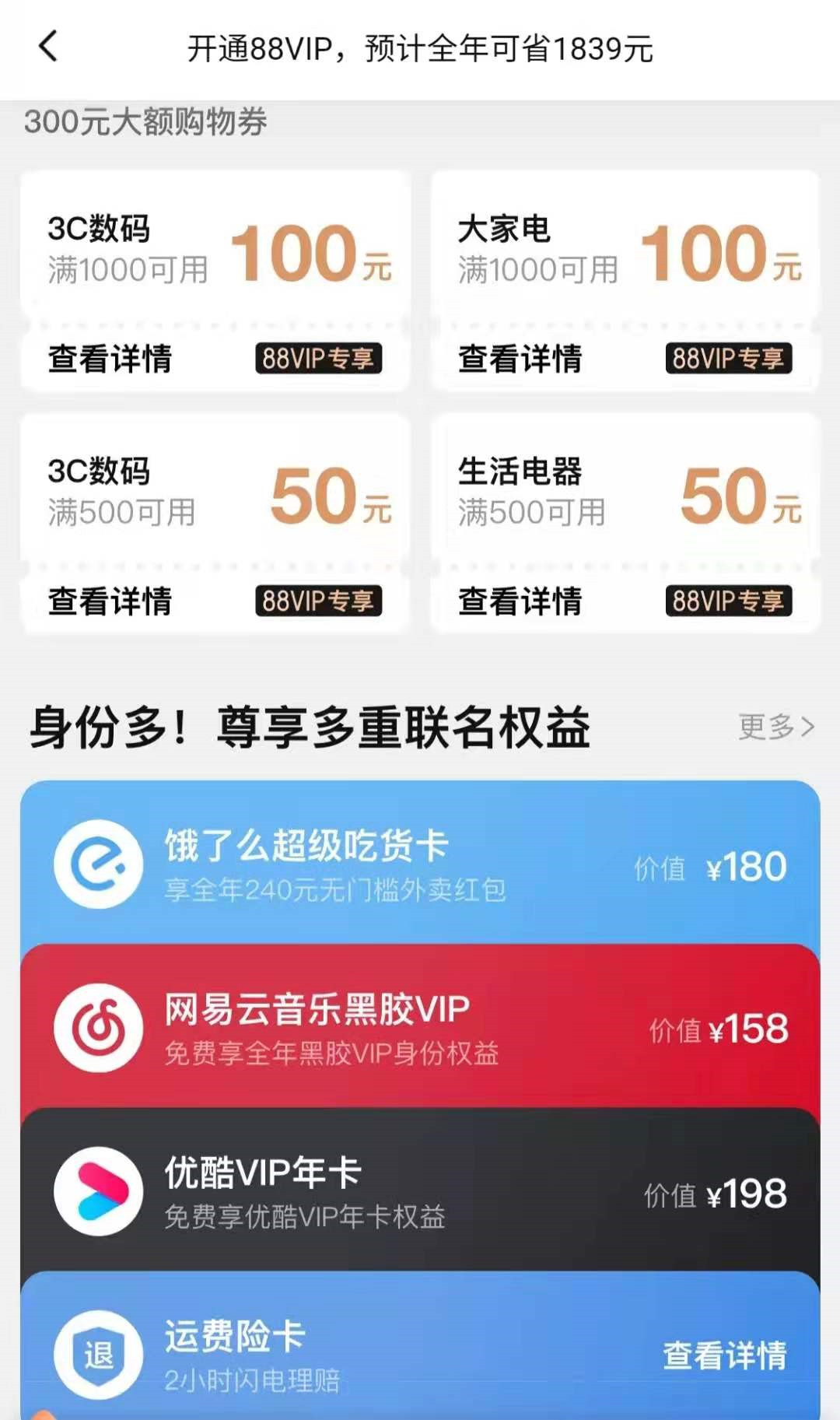
Task: Tap the 88VIP专享 badge on the 生活电器 coupon
Action: (x=730, y=601)
